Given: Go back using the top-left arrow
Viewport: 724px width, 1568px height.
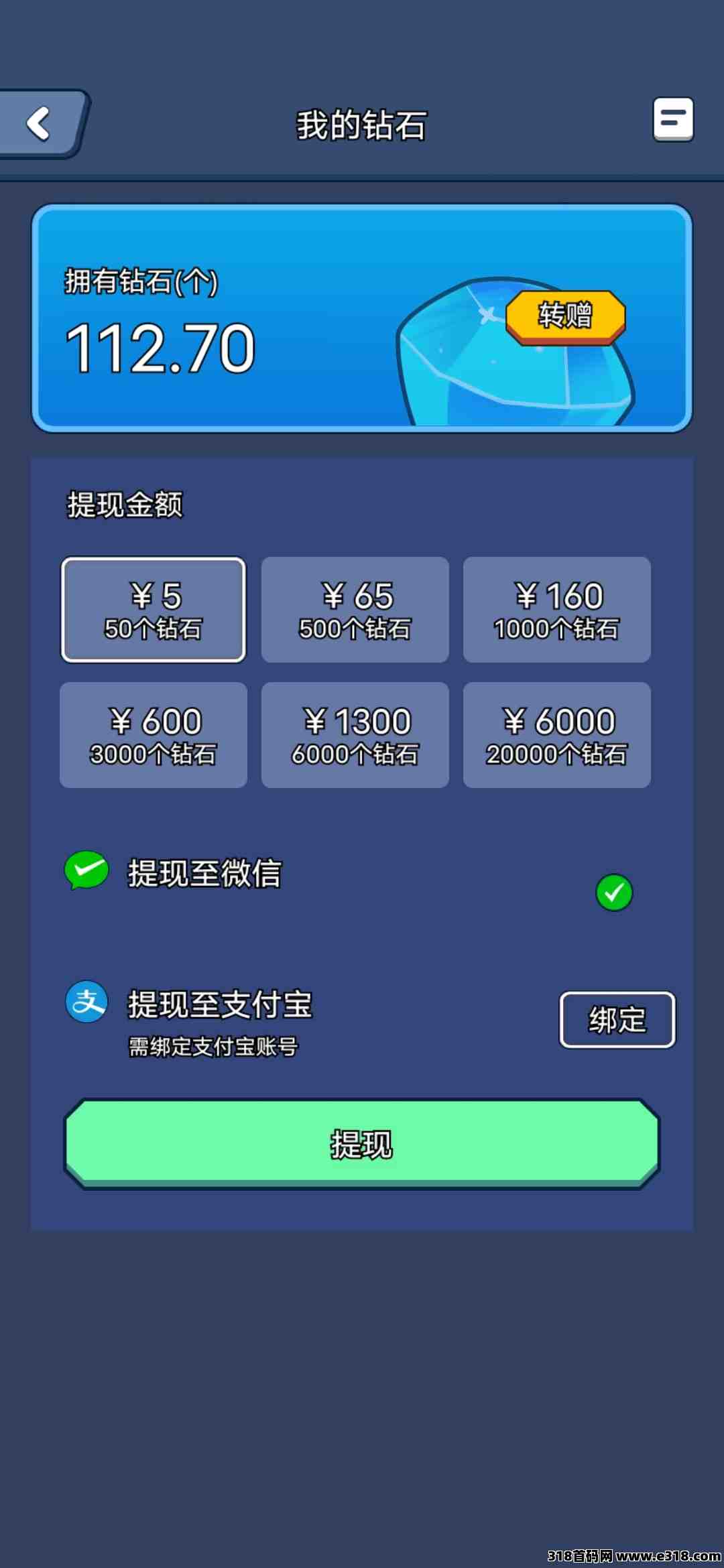Looking at the screenshot, I should point(42,124).
